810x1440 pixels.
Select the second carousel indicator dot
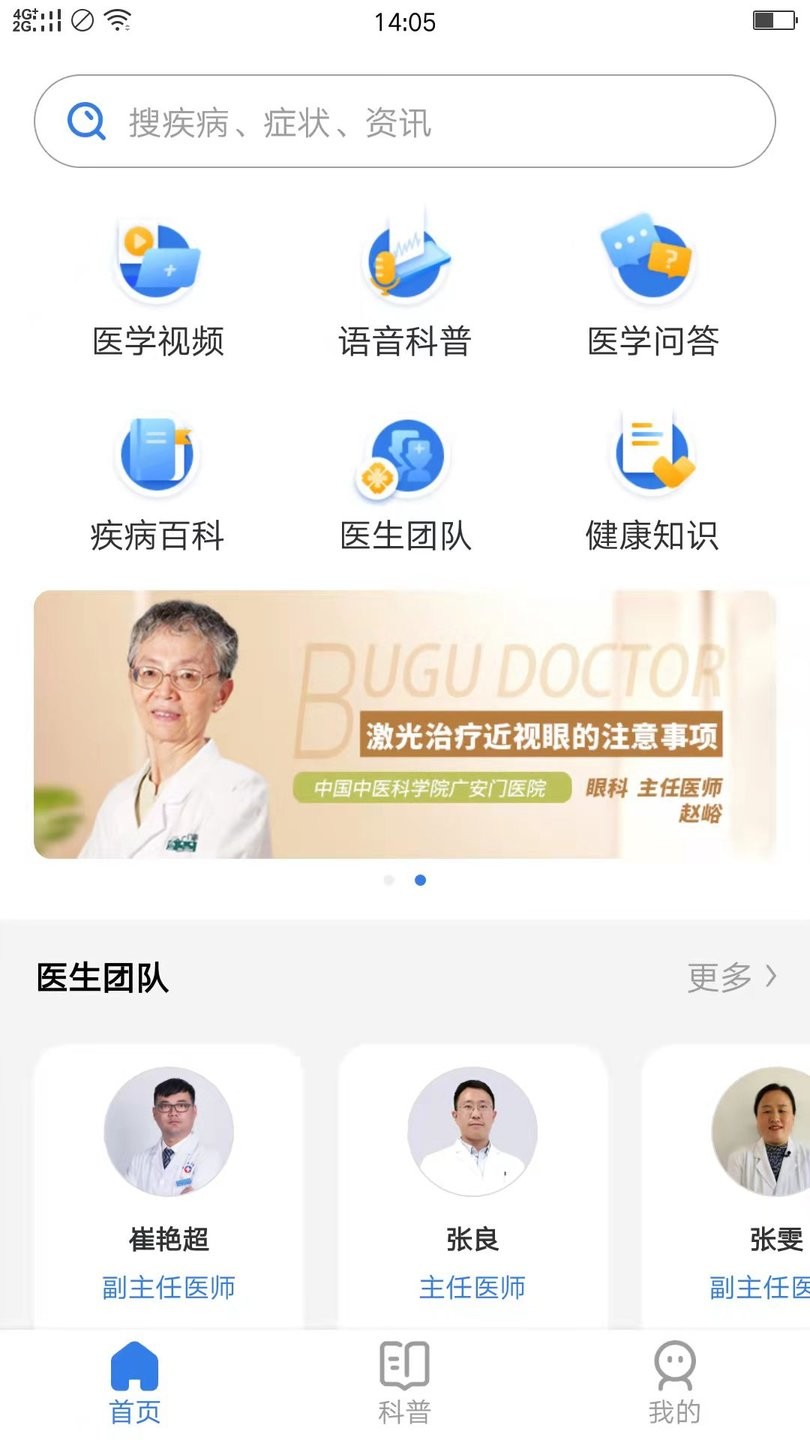click(x=421, y=880)
